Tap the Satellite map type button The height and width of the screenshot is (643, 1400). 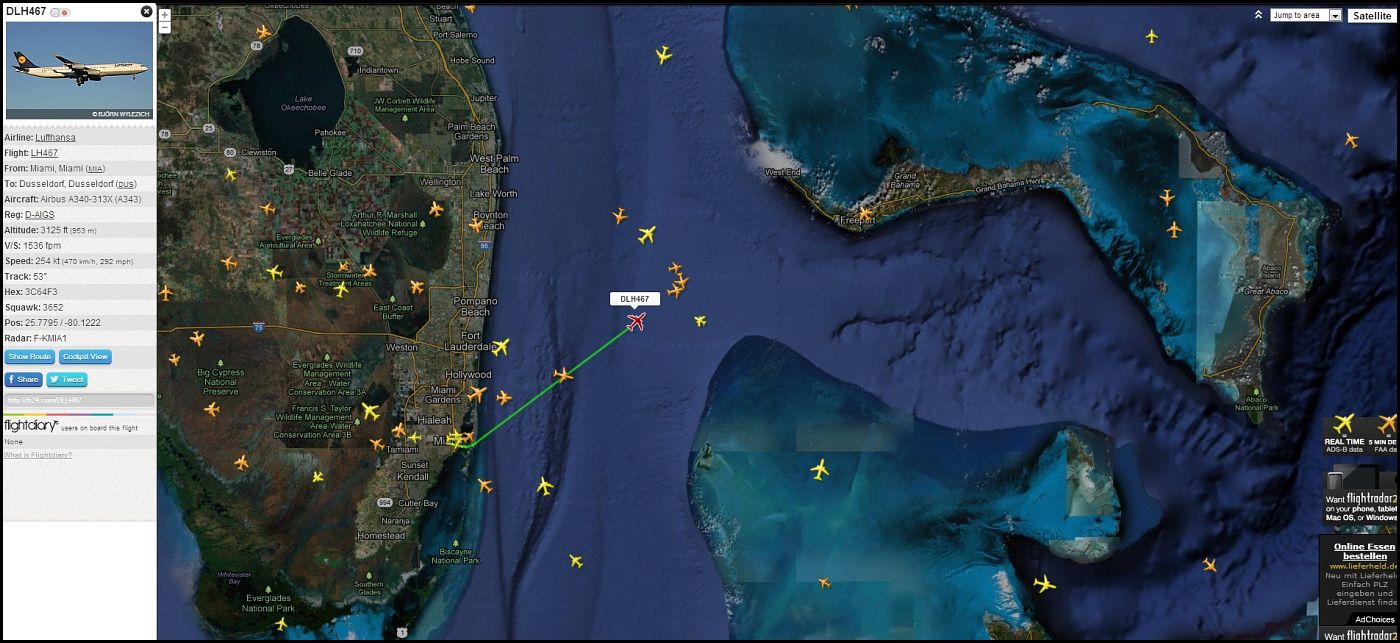click(x=1372, y=16)
